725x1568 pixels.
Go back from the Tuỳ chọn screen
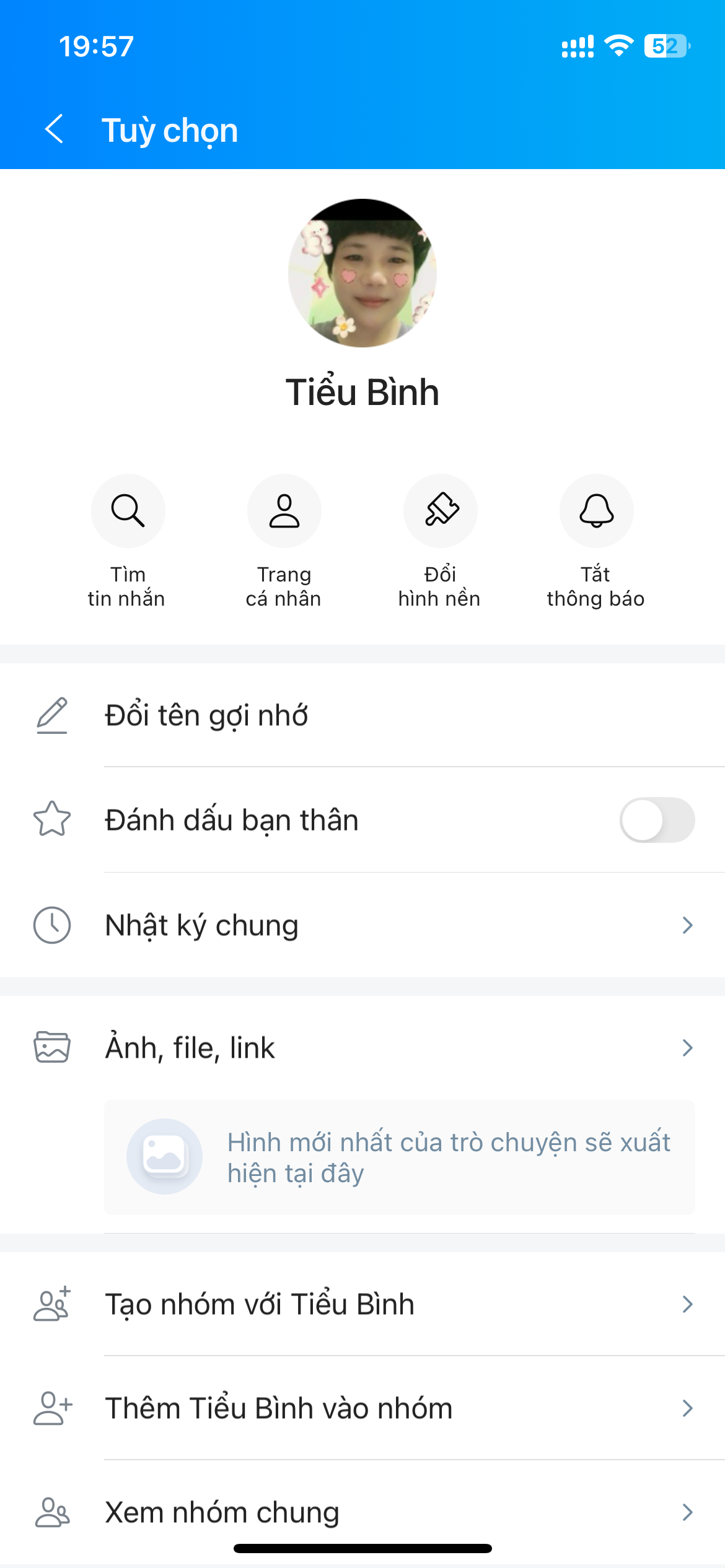tap(55, 129)
